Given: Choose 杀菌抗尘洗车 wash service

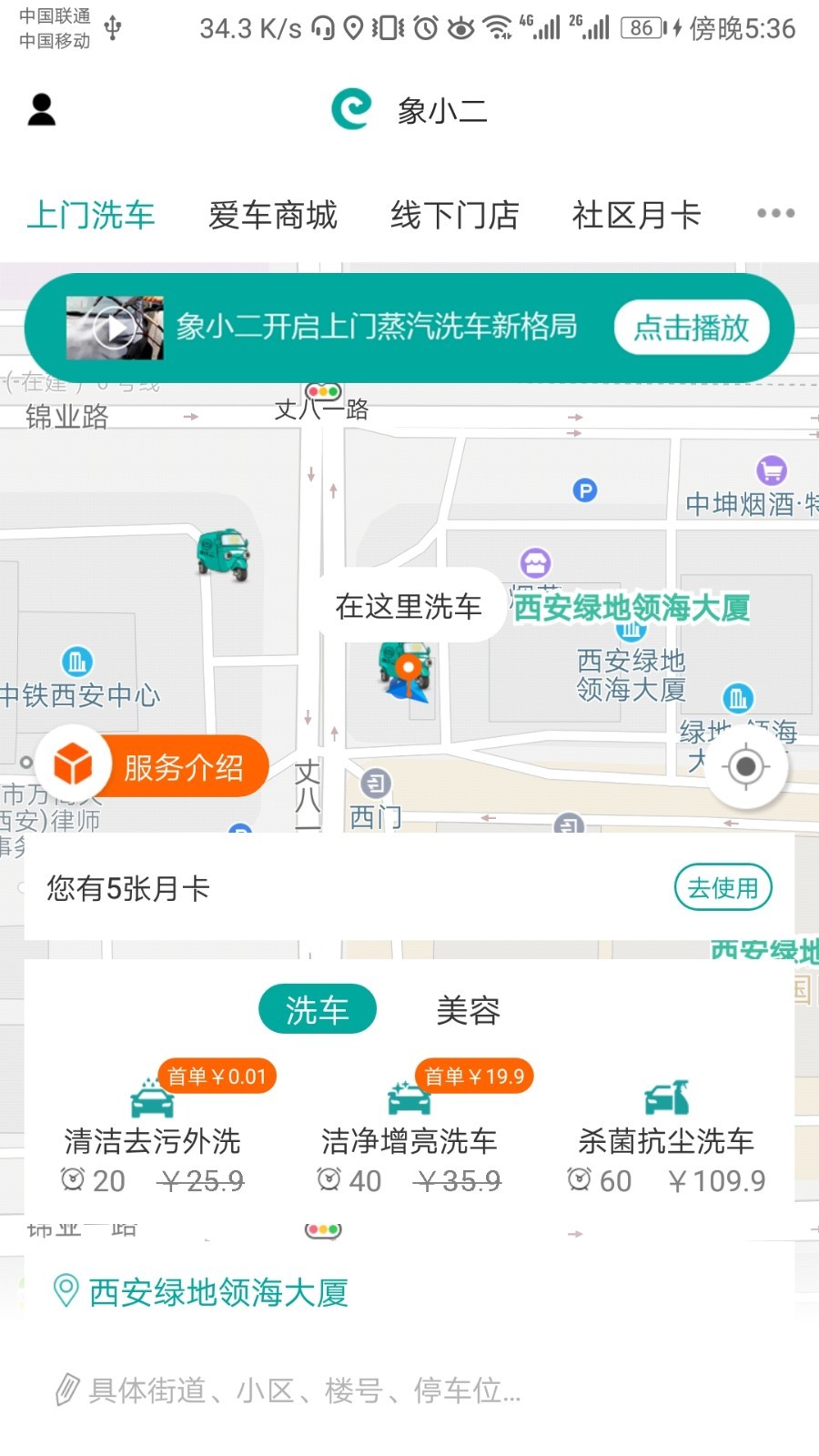Looking at the screenshot, I should click(666, 1137).
